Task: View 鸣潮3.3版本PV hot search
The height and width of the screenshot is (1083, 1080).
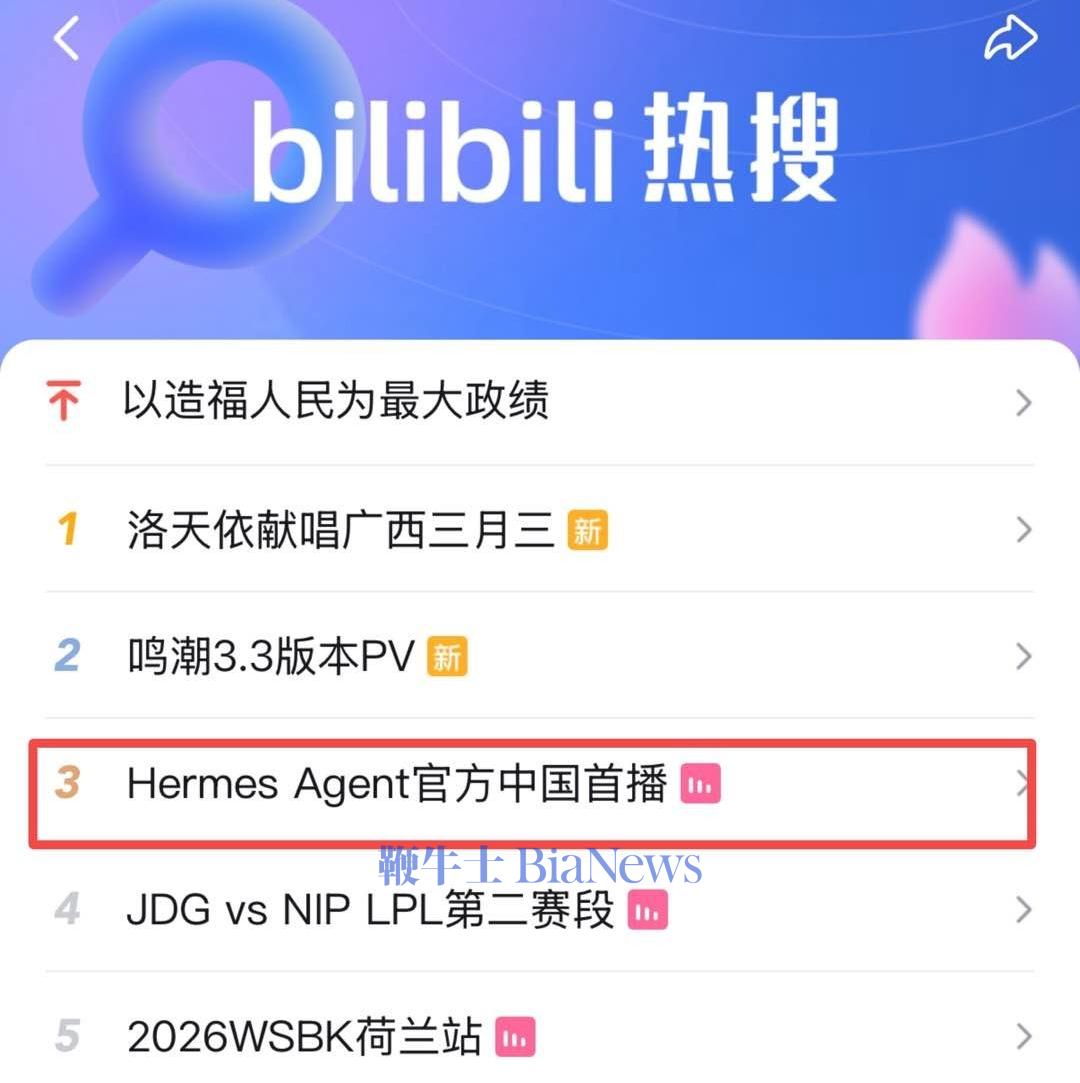Action: coord(270,657)
